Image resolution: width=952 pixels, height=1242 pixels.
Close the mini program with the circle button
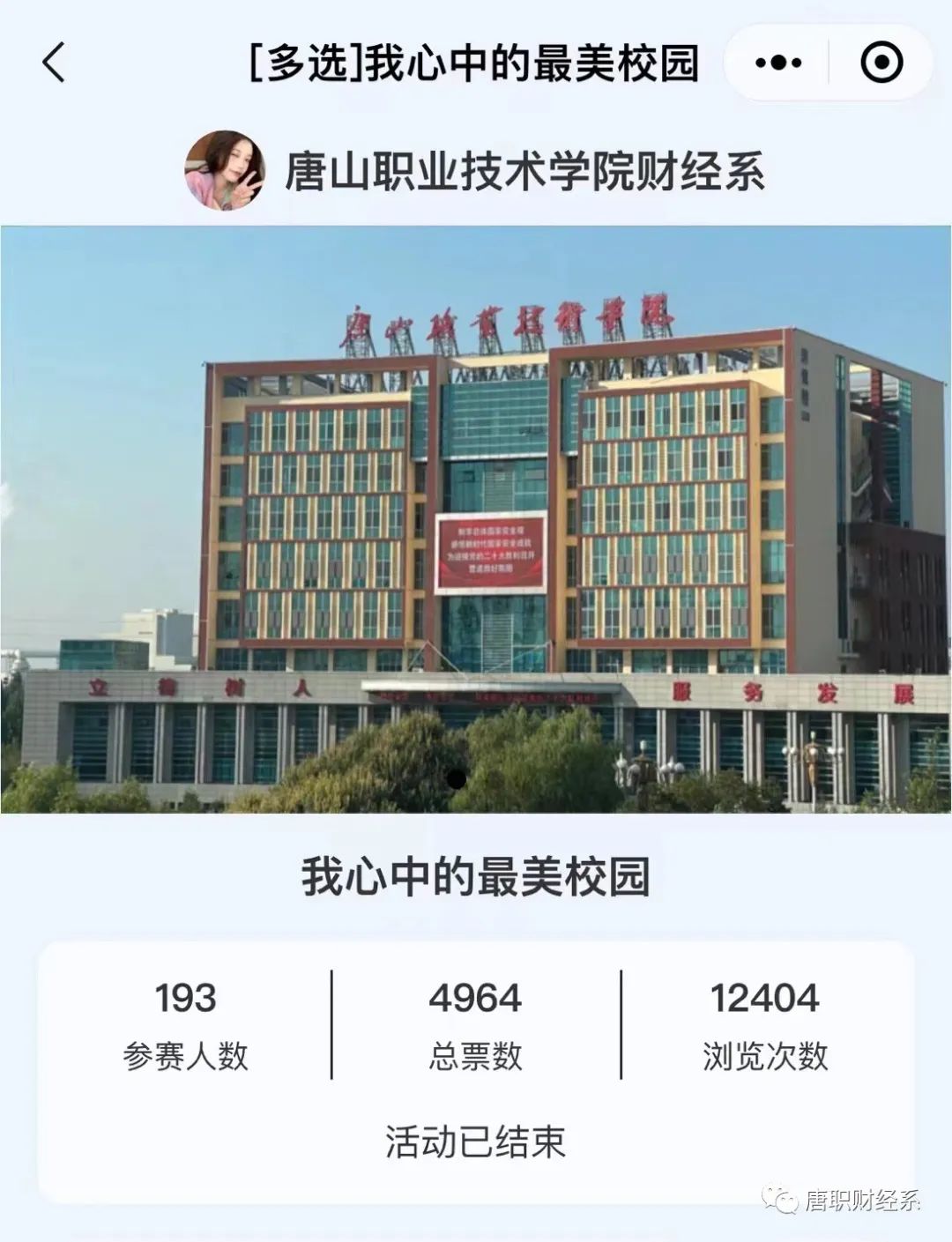point(881,63)
